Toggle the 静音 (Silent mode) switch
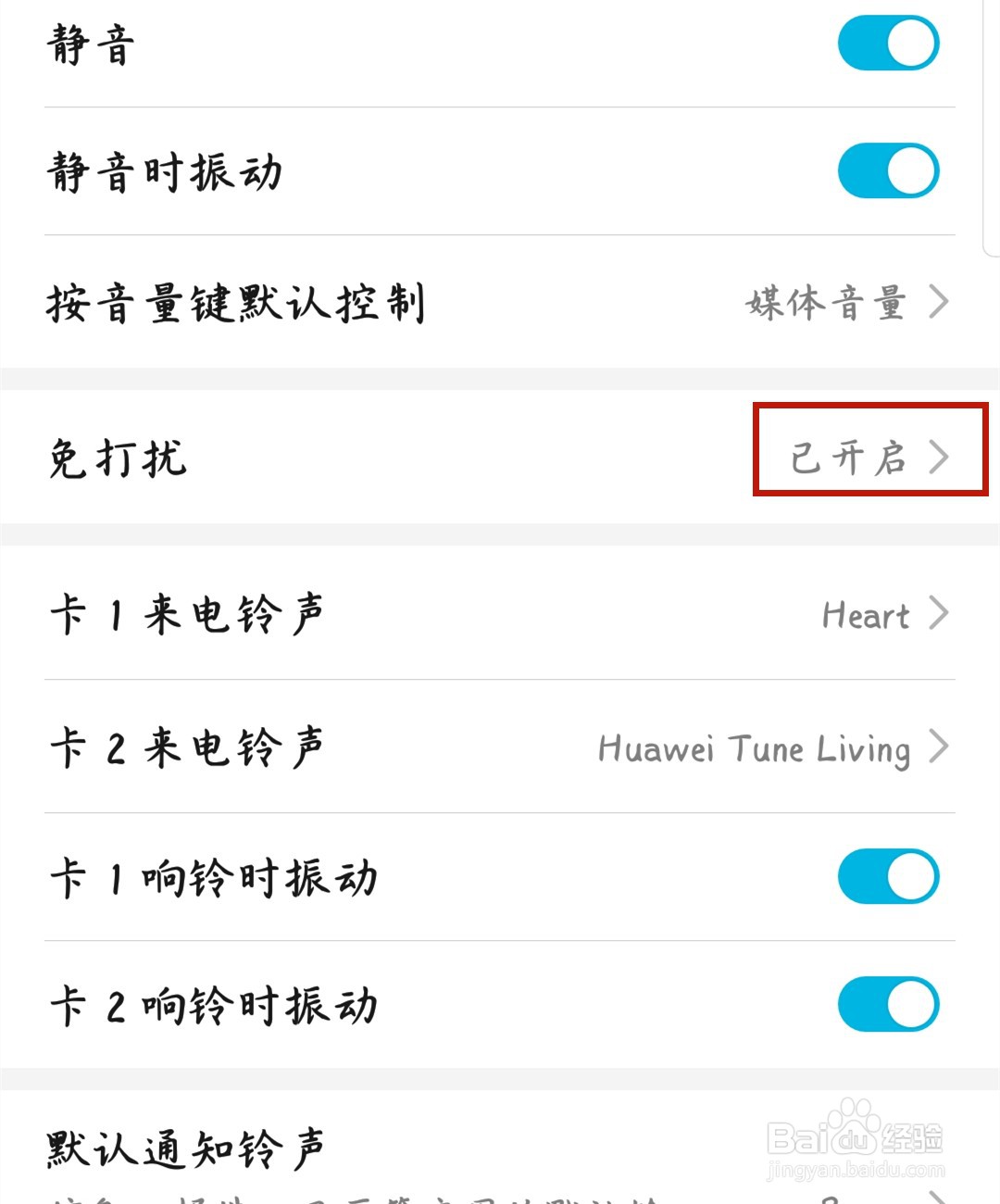Viewport: 1000px width, 1204px height. pyautogui.click(x=887, y=42)
